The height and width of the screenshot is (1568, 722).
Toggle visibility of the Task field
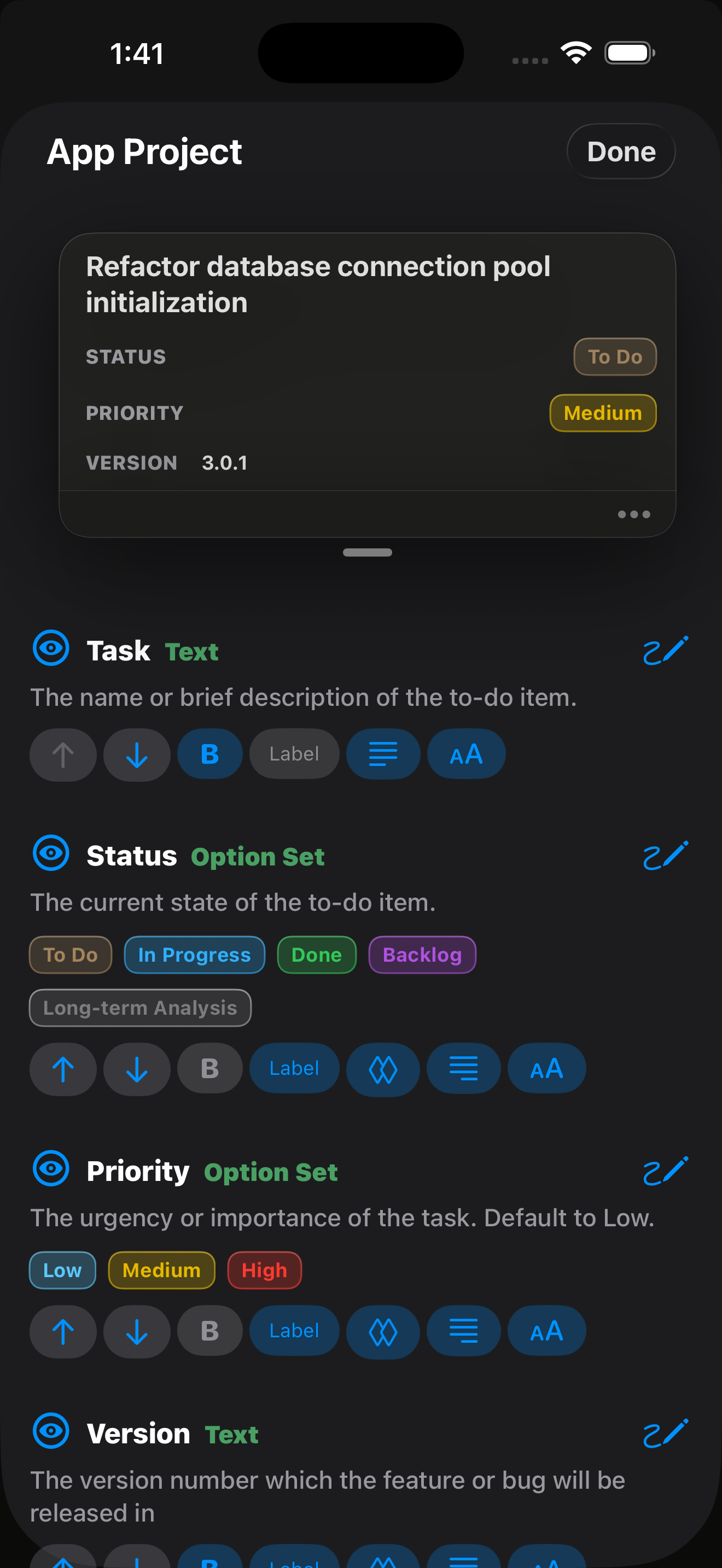click(51, 648)
